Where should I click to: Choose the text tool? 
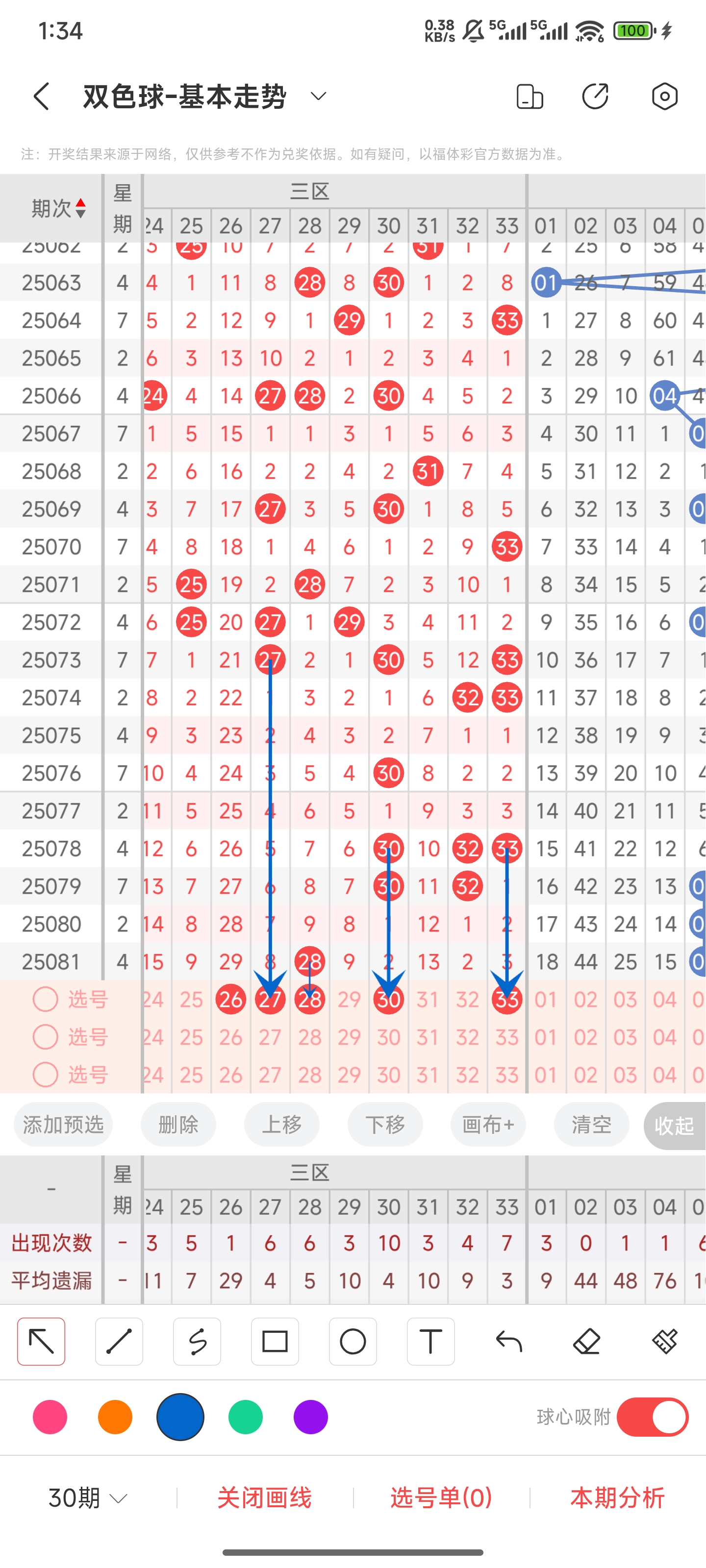coord(430,1342)
